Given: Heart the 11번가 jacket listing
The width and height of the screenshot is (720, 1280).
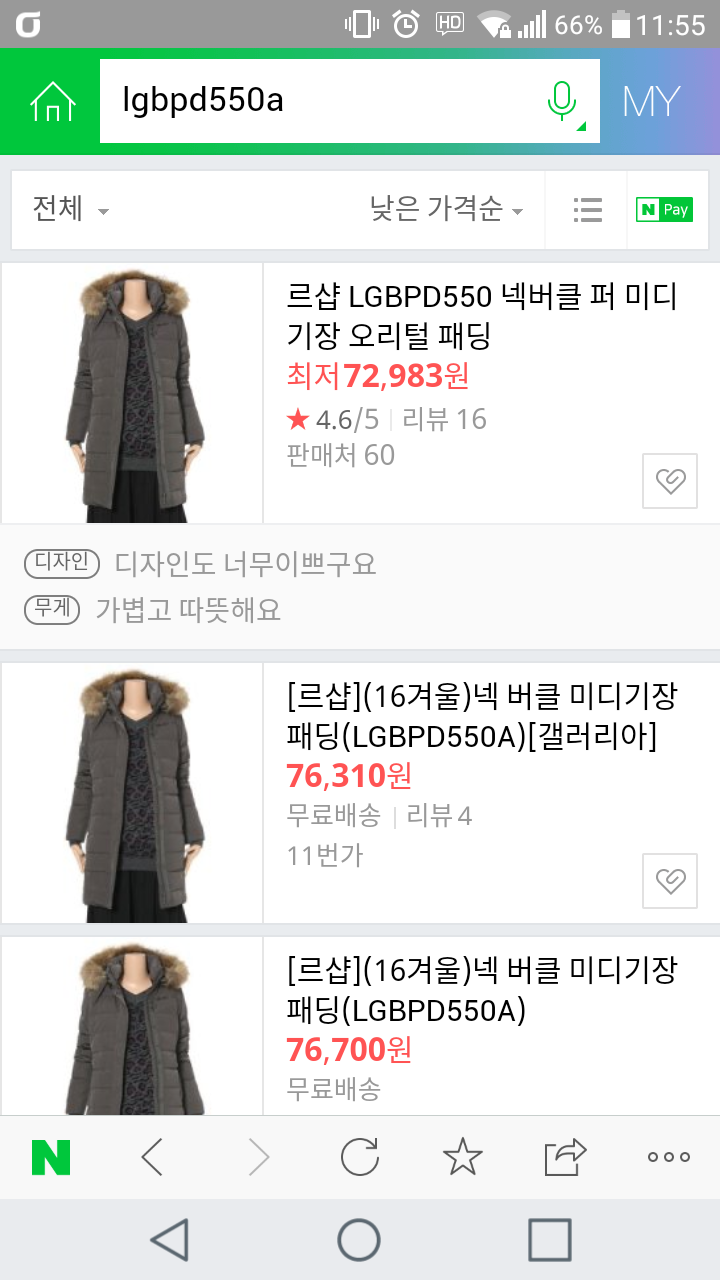Looking at the screenshot, I should tap(669, 880).
